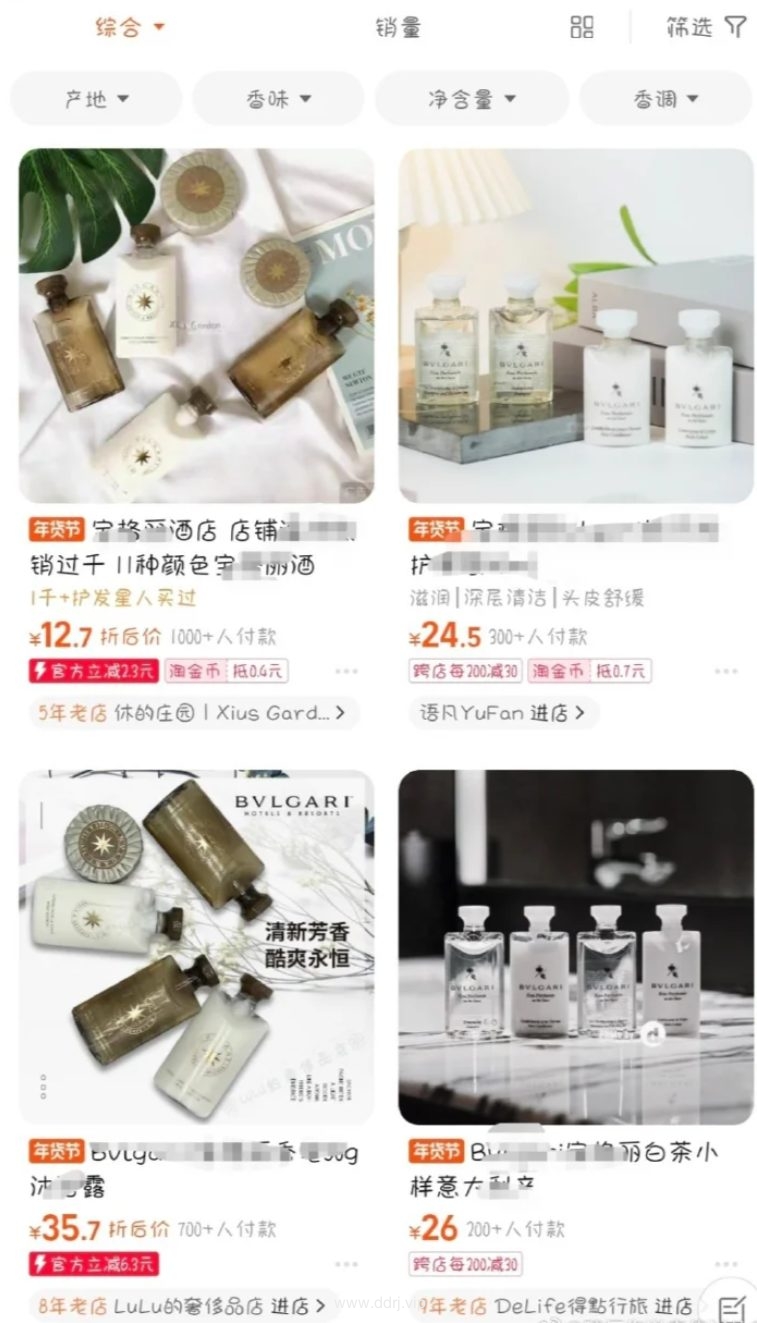Image resolution: width=757 pixels, height=1323 pixels.
Task: Expand the 净含量 filter chip
Action: point(471,99)
